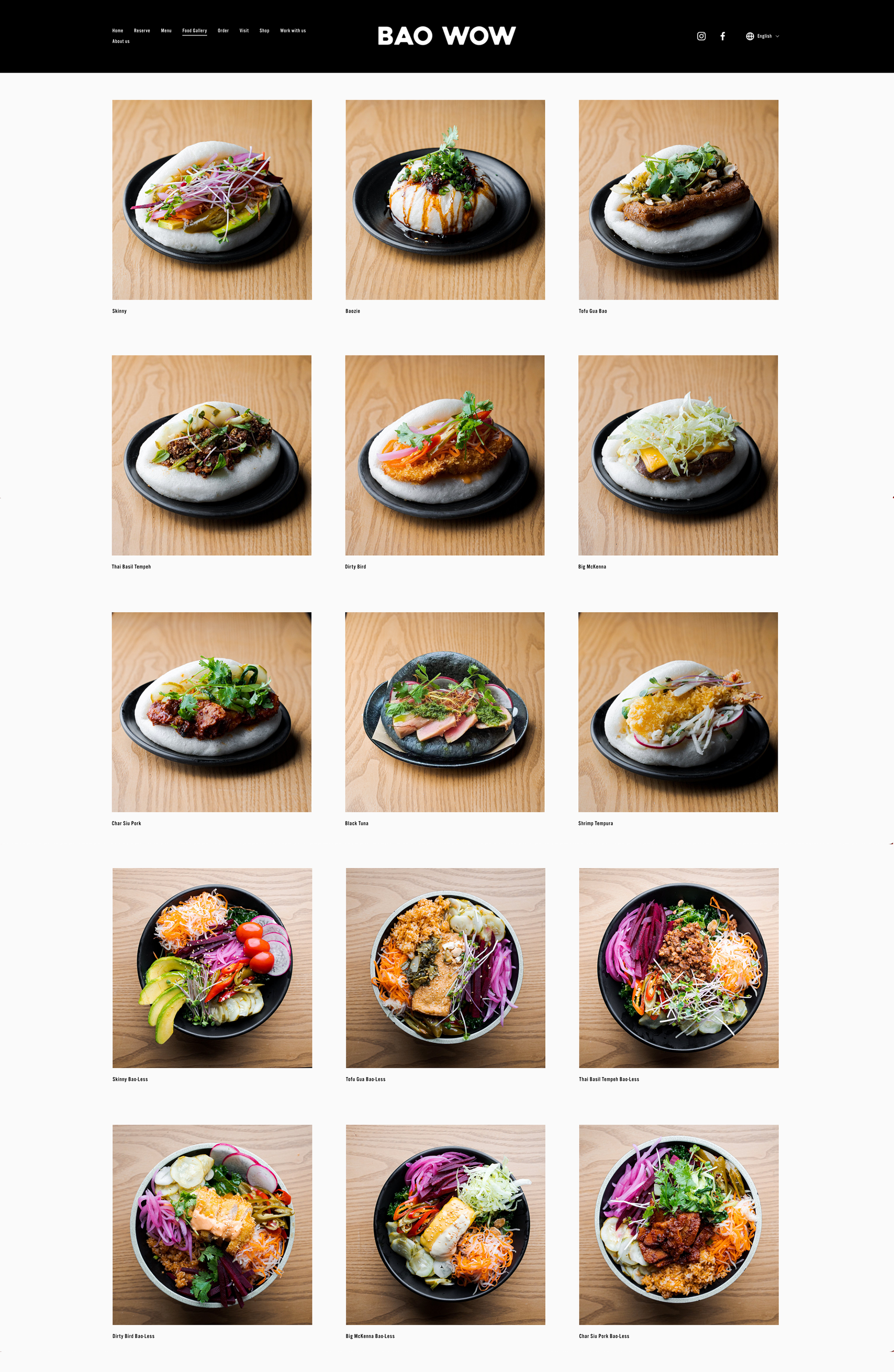The image size is (894, 1372).
Task: Visit the Facebook page icon
Action: click(x=722, y=36)
